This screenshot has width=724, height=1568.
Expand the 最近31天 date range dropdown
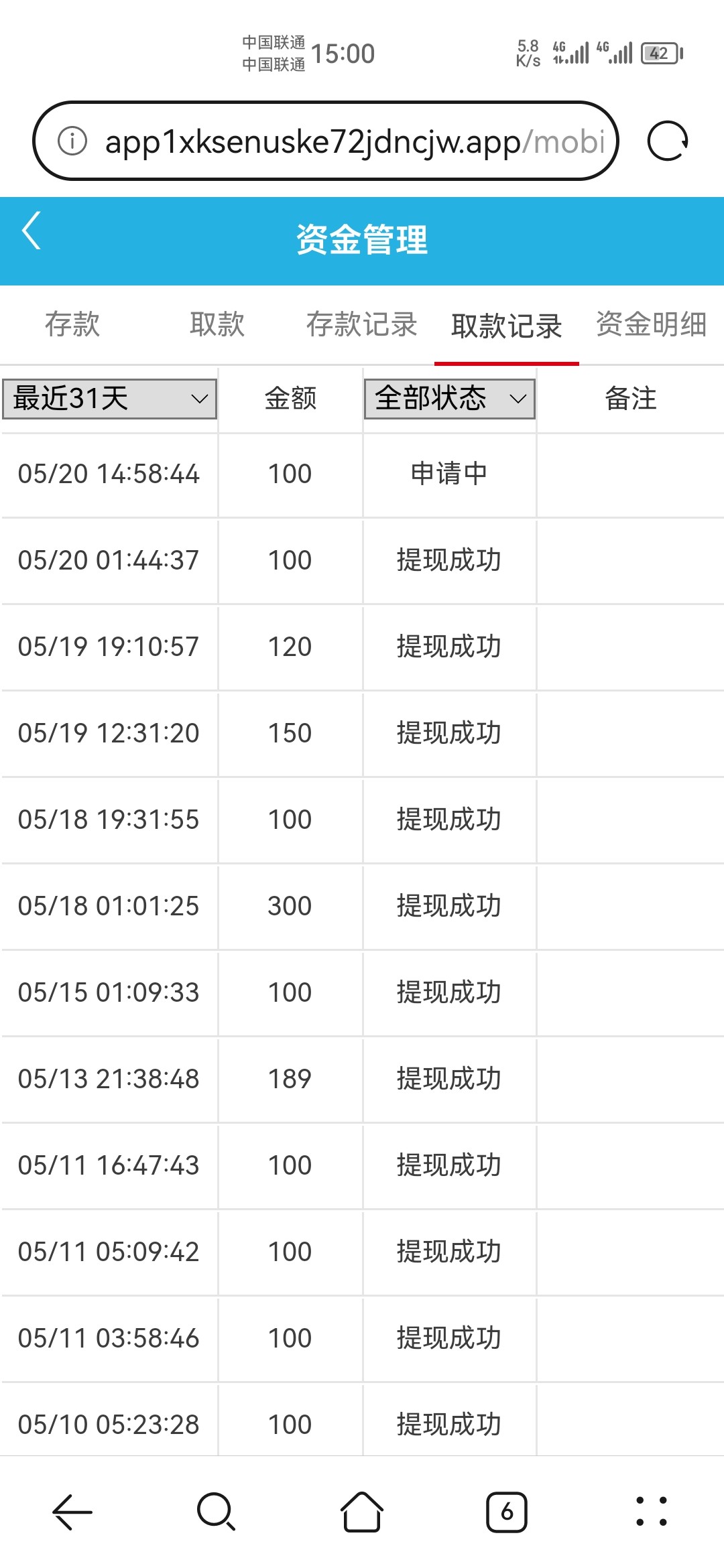pos(109,399)
